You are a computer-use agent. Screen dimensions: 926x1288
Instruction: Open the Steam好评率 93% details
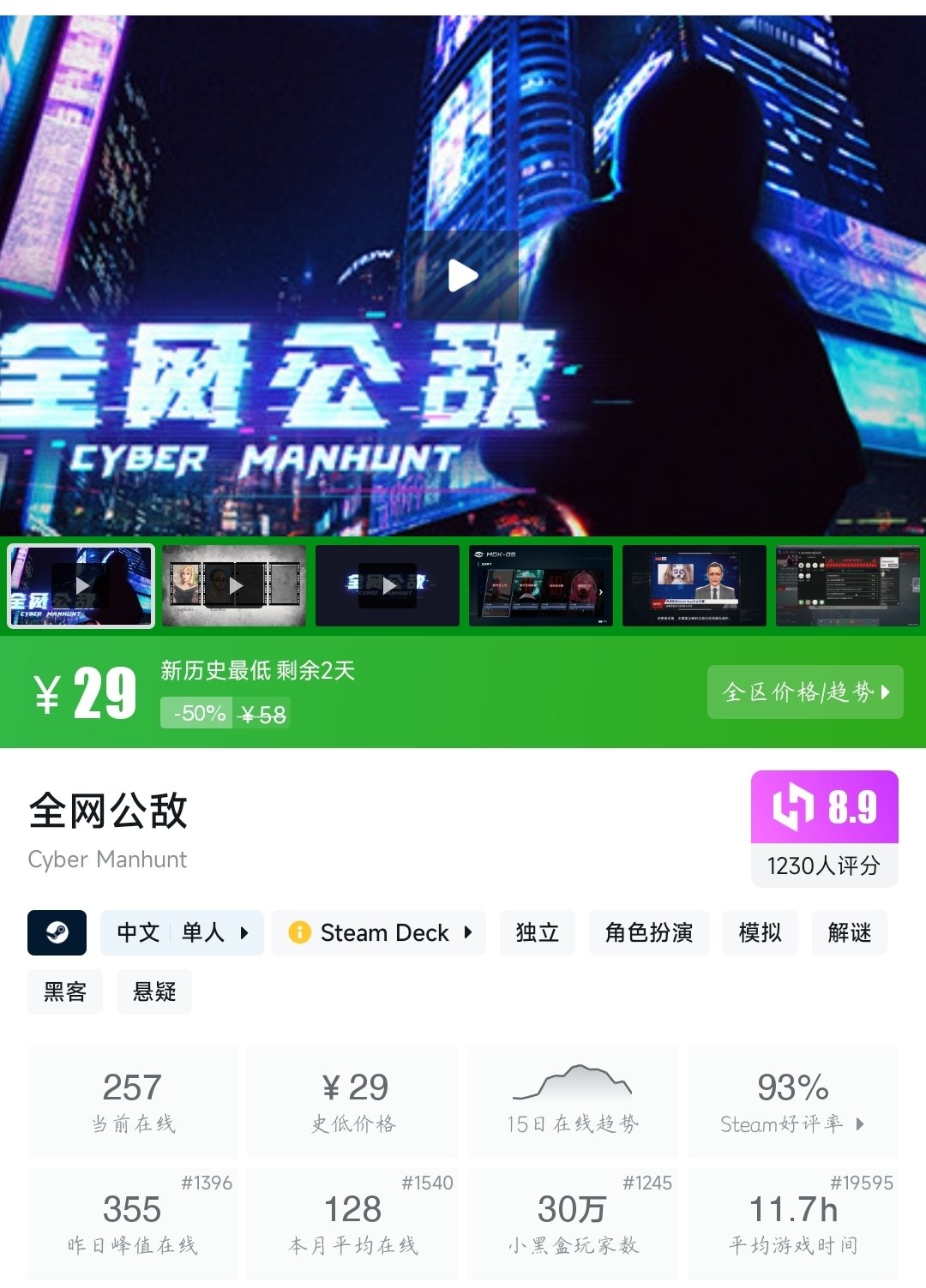792,1102
